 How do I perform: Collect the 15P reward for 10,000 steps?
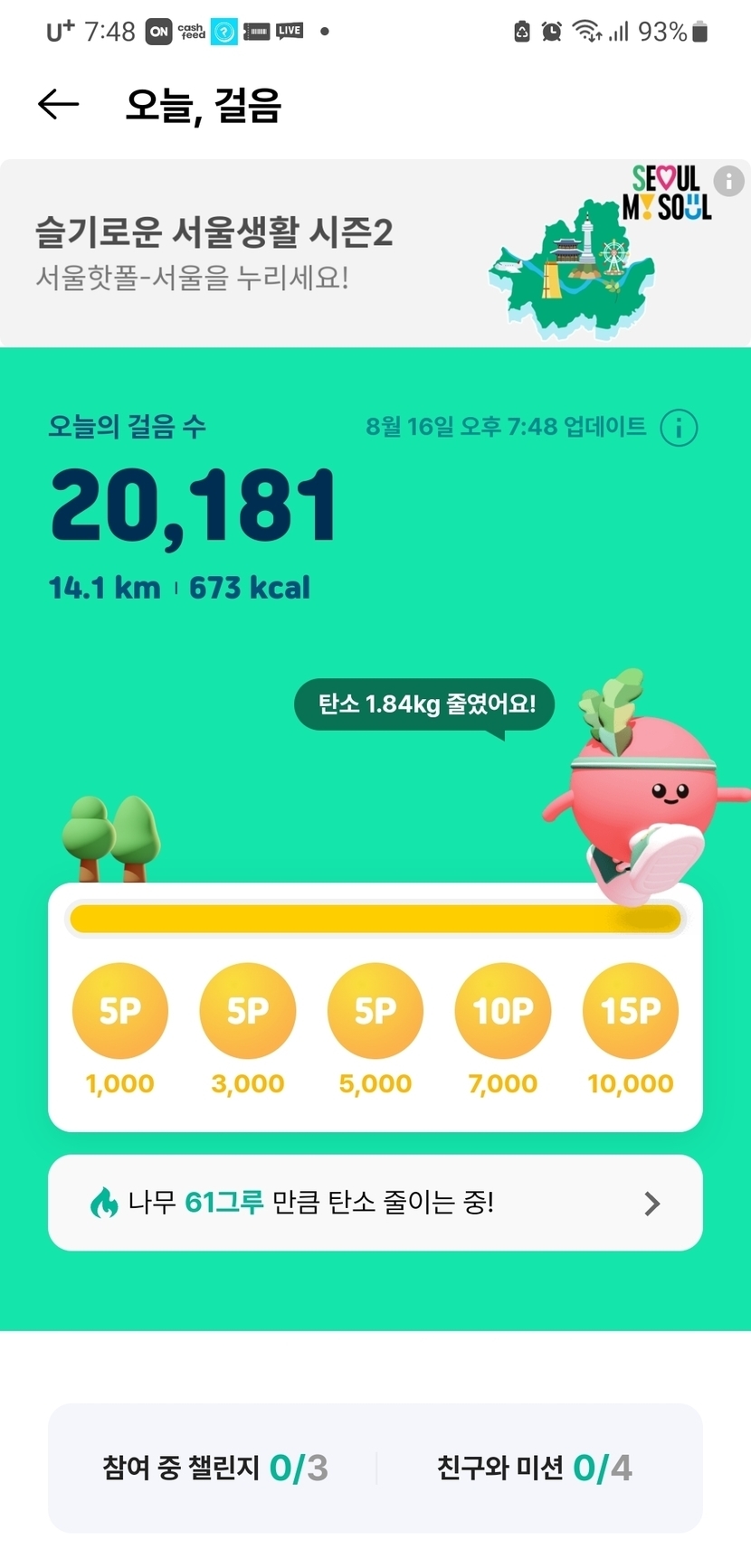pos(631,1011)
